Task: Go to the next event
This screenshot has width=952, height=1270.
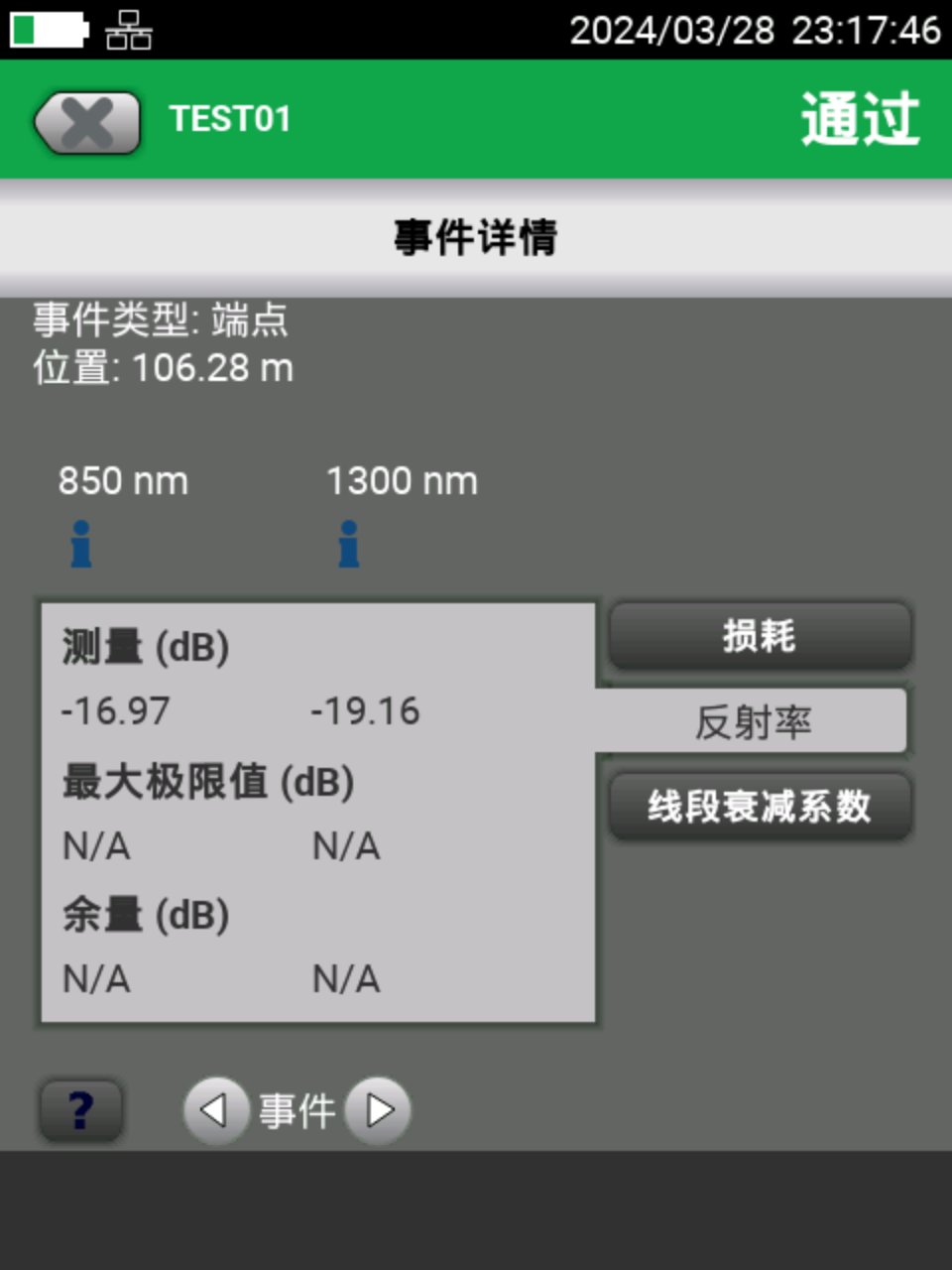Action: (379, 1110)
